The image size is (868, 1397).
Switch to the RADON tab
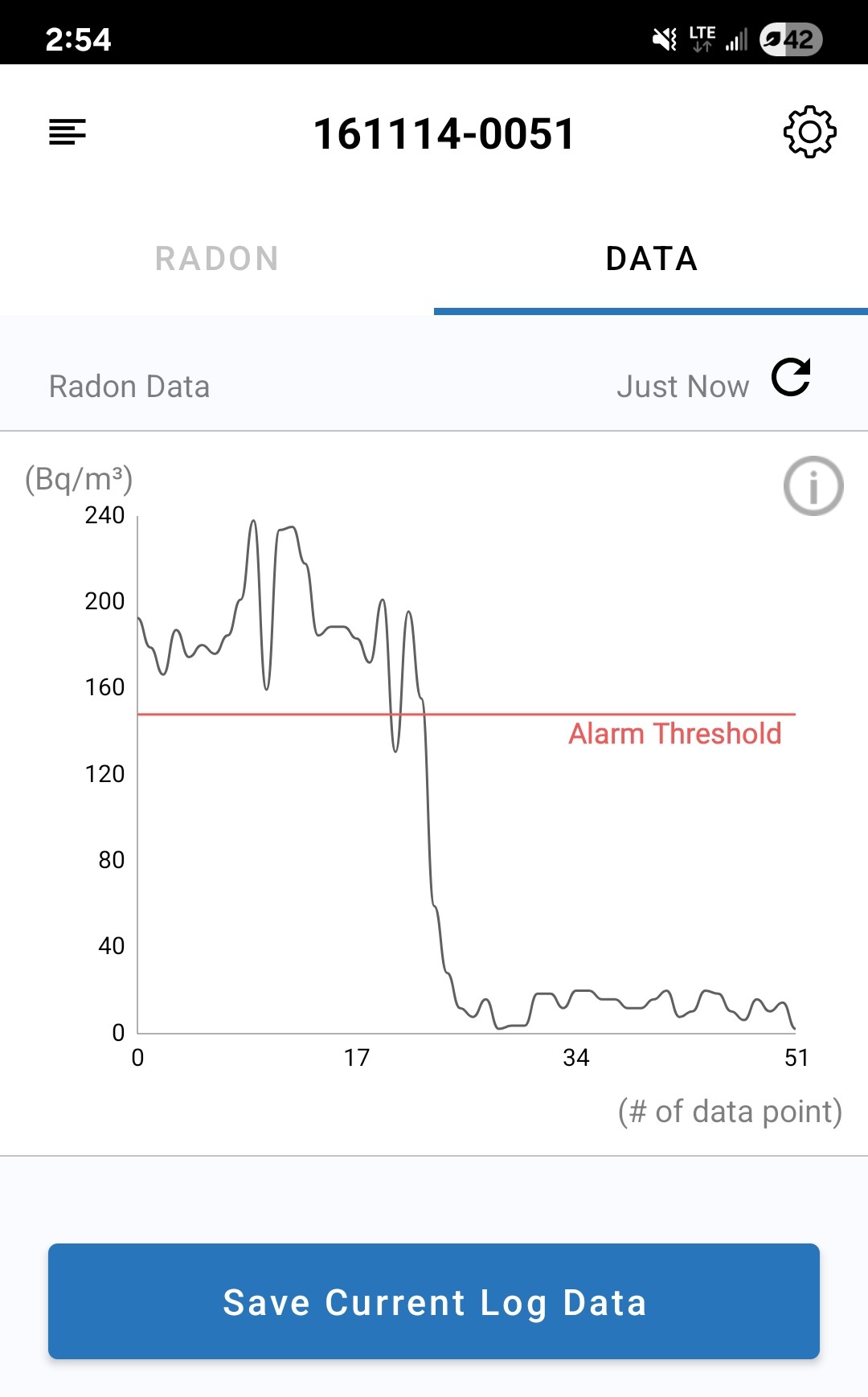pos(217,259)
